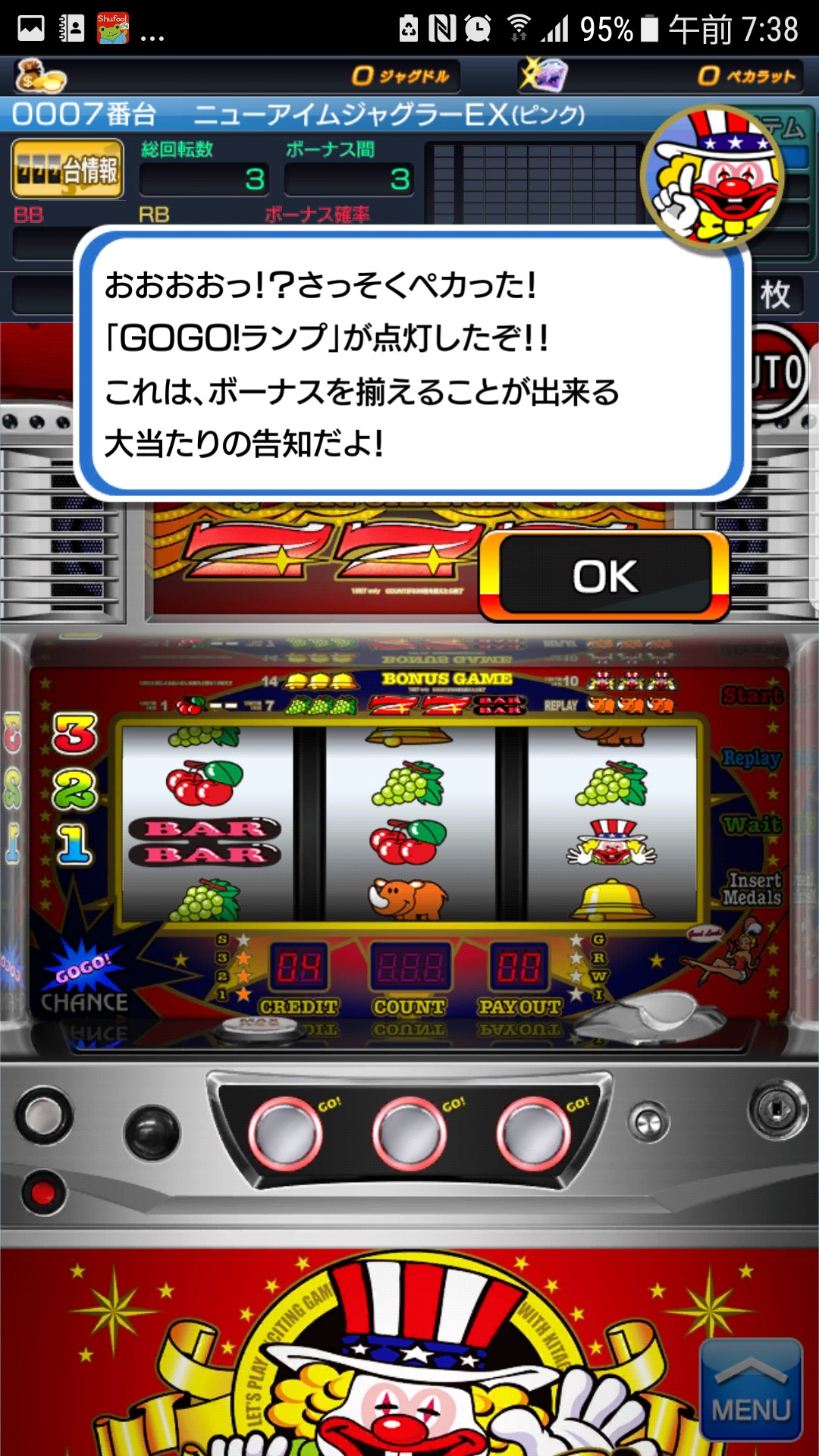Open the 台情報 machine info button
The width and height of the screenshot is (819, 1456).
[x=67, y=169]
